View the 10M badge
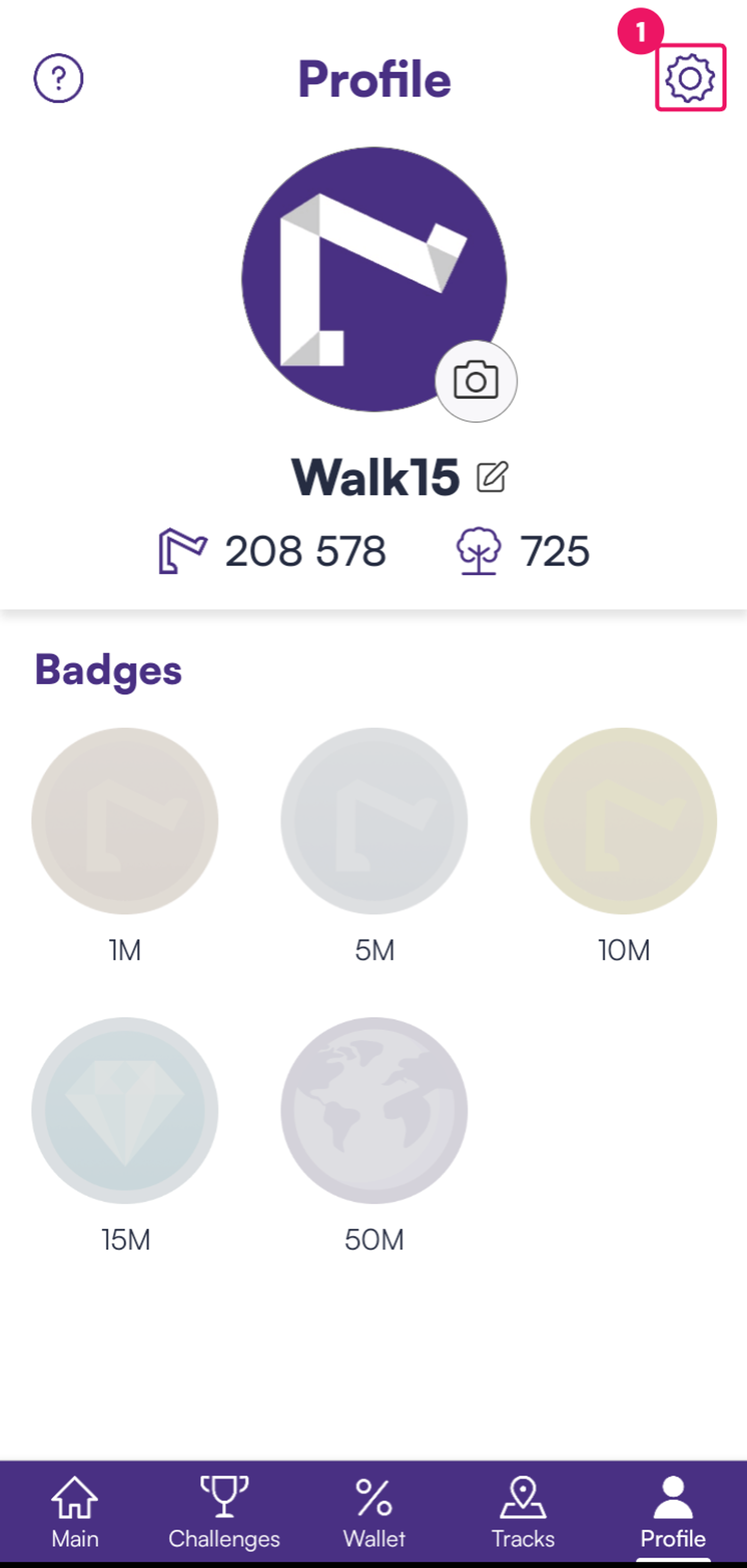 (x=623, y=820)
